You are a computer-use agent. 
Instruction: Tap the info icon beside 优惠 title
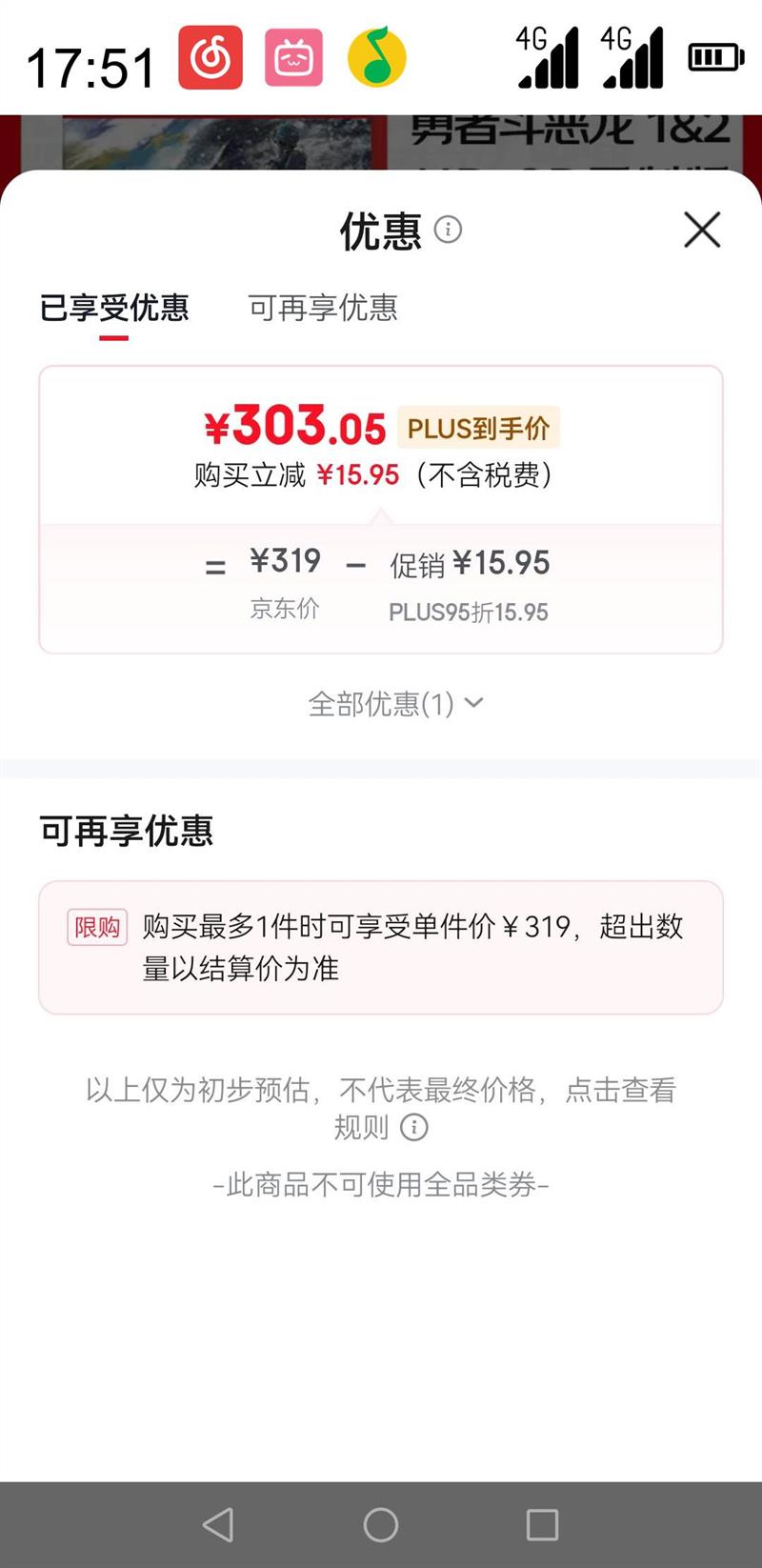click(x=449, y=231)
